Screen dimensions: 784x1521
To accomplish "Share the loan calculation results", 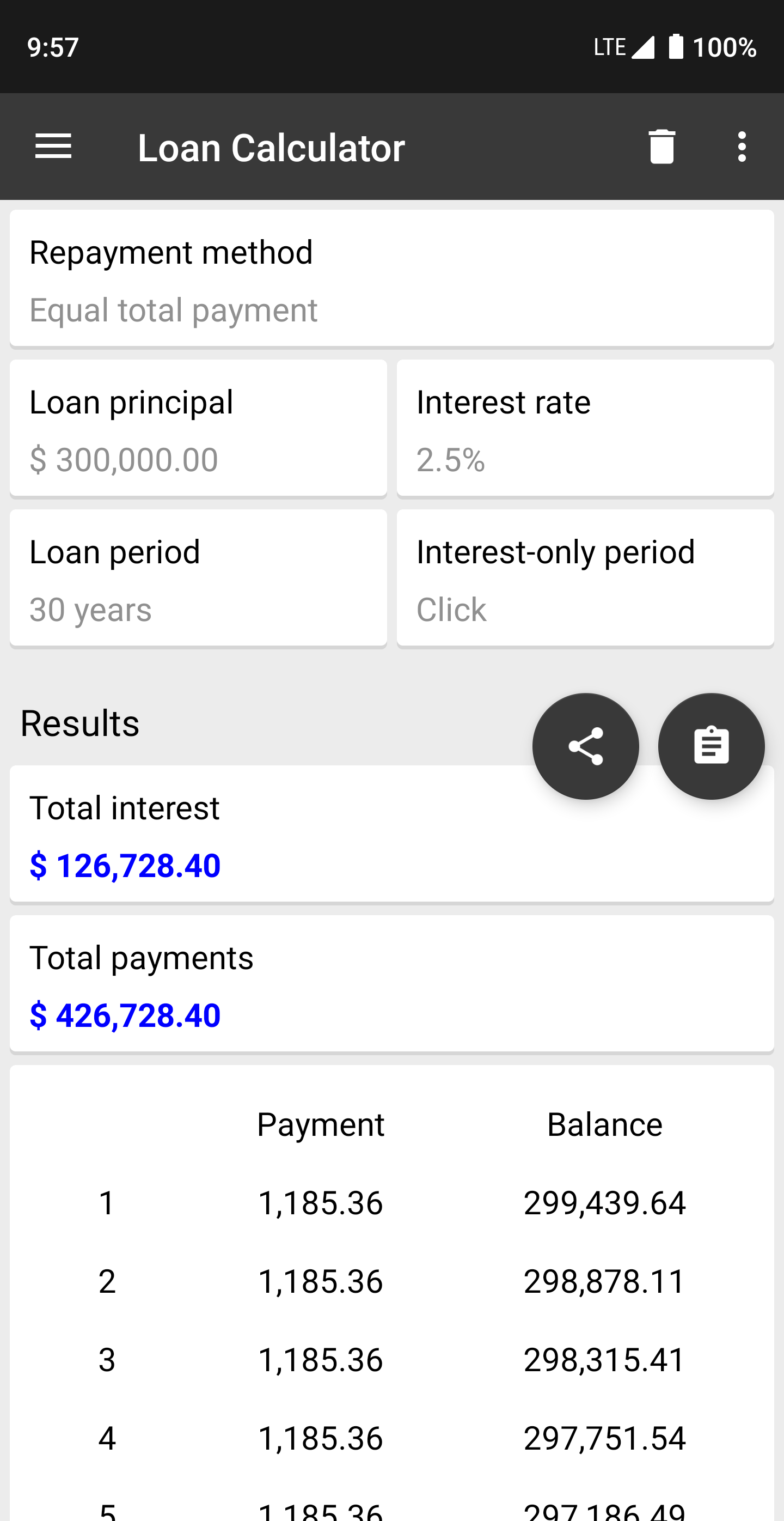I will pyautogui.click(x=586, y=746).
